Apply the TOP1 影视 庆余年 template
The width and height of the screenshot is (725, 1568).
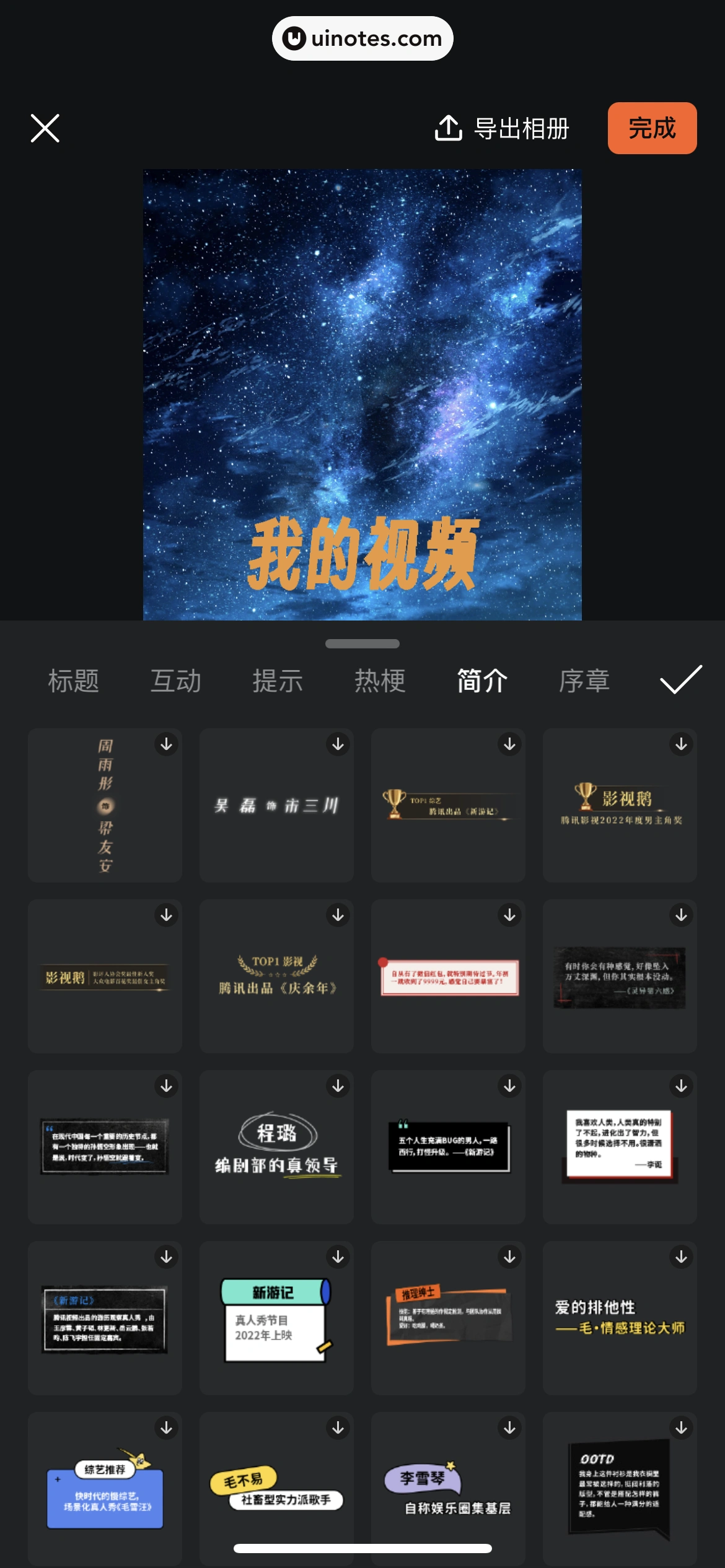(x=276, y=976)
